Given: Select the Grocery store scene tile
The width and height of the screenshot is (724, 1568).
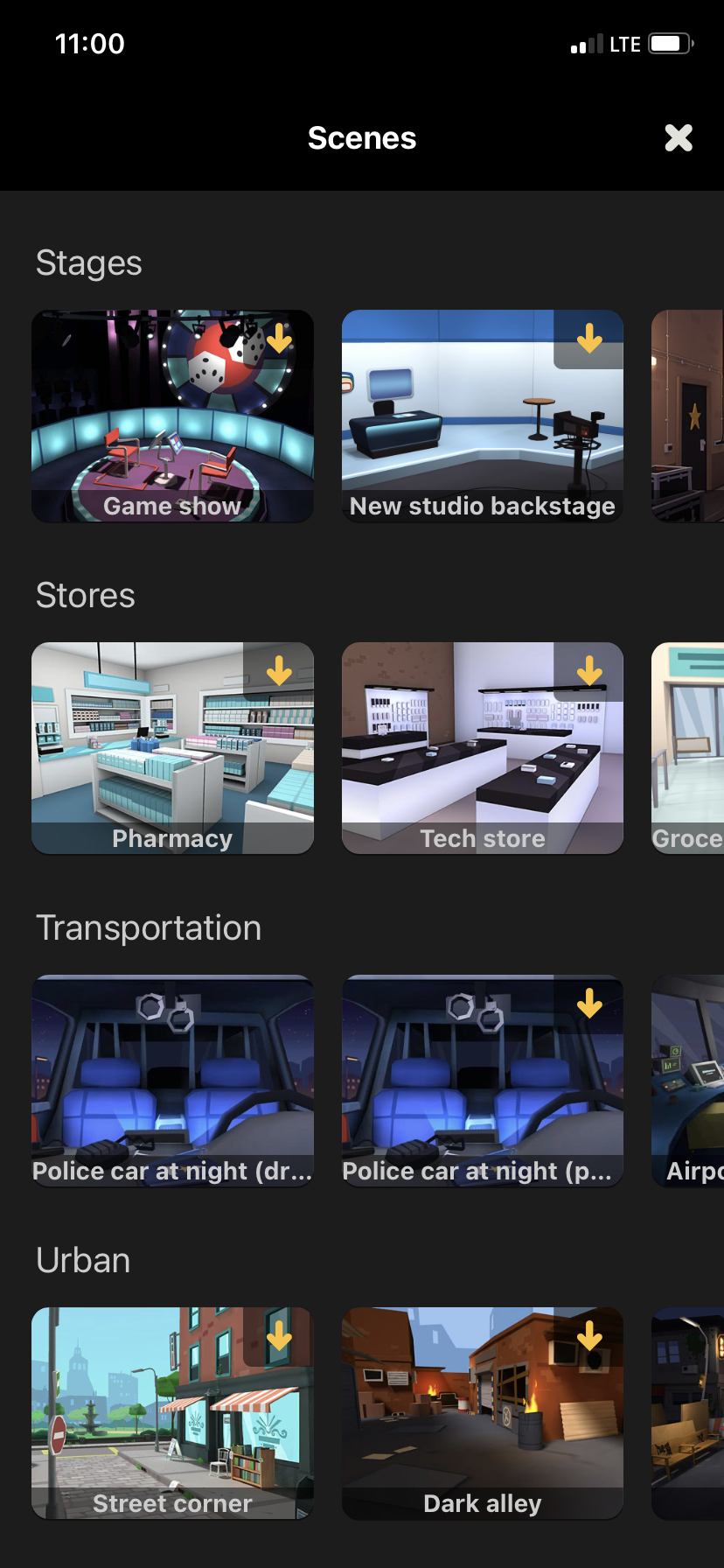Looking at the screenshot, I should click(x=688, y=749).
